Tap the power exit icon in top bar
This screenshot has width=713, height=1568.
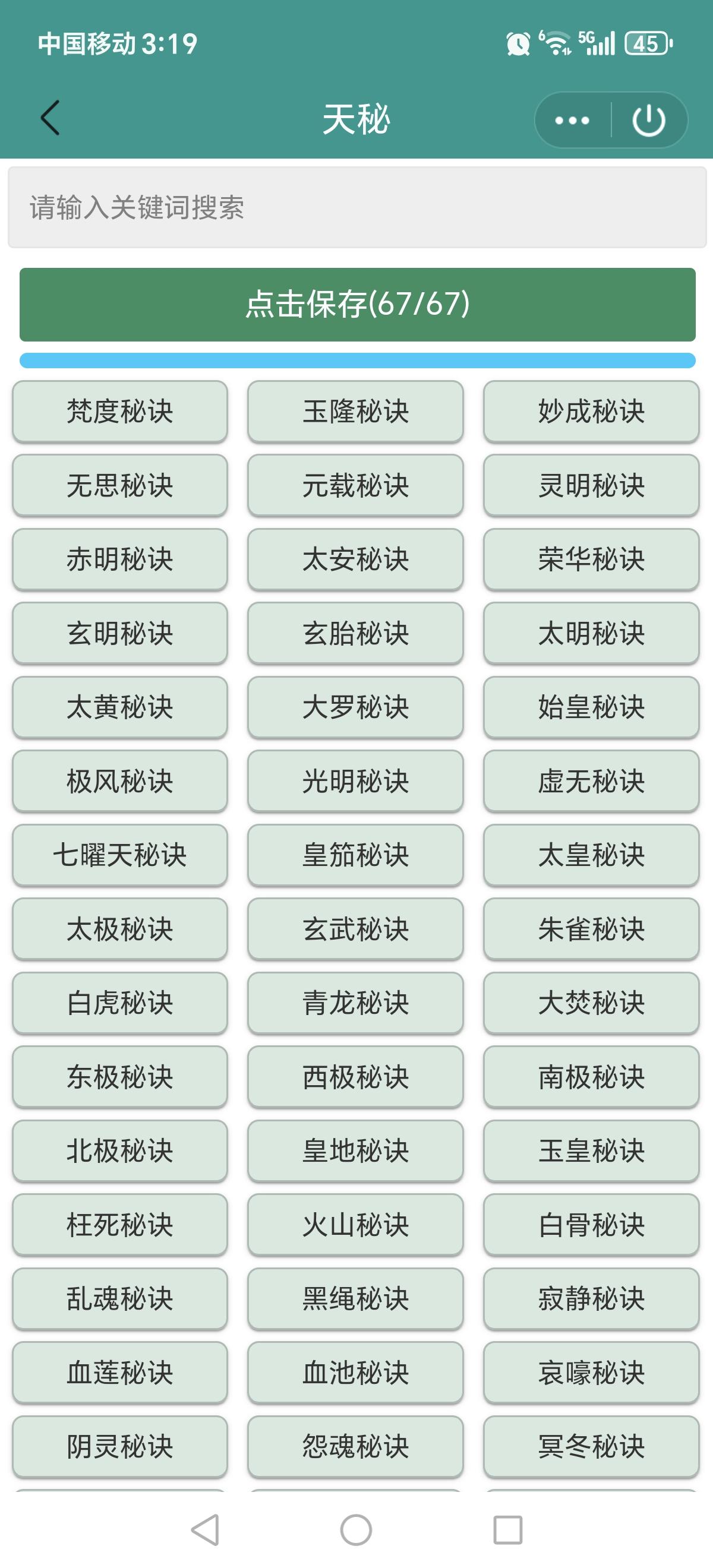pyautogui.click(x=647, y=121)
